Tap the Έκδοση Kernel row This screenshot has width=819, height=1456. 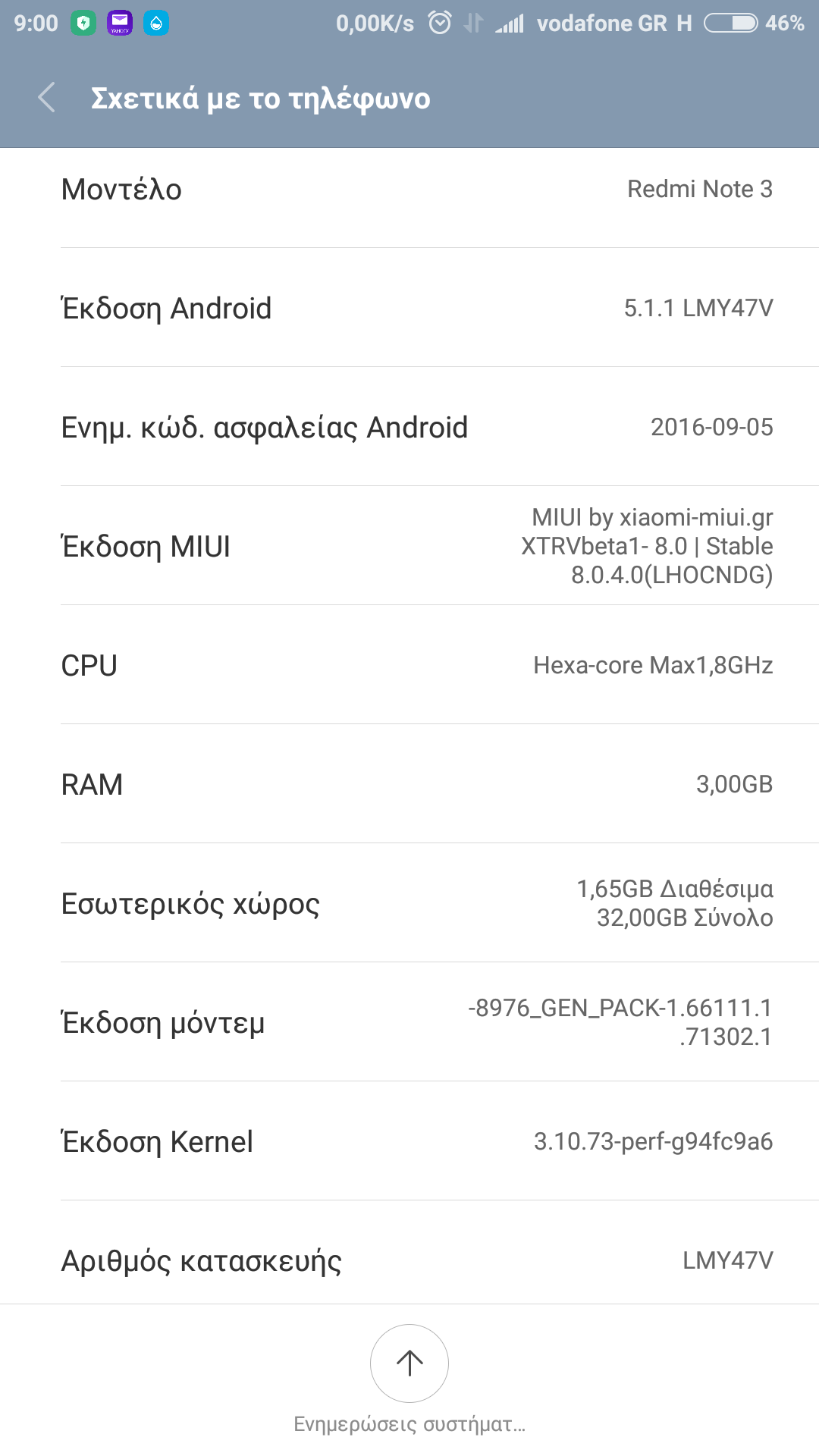[x=409, y=1141]
